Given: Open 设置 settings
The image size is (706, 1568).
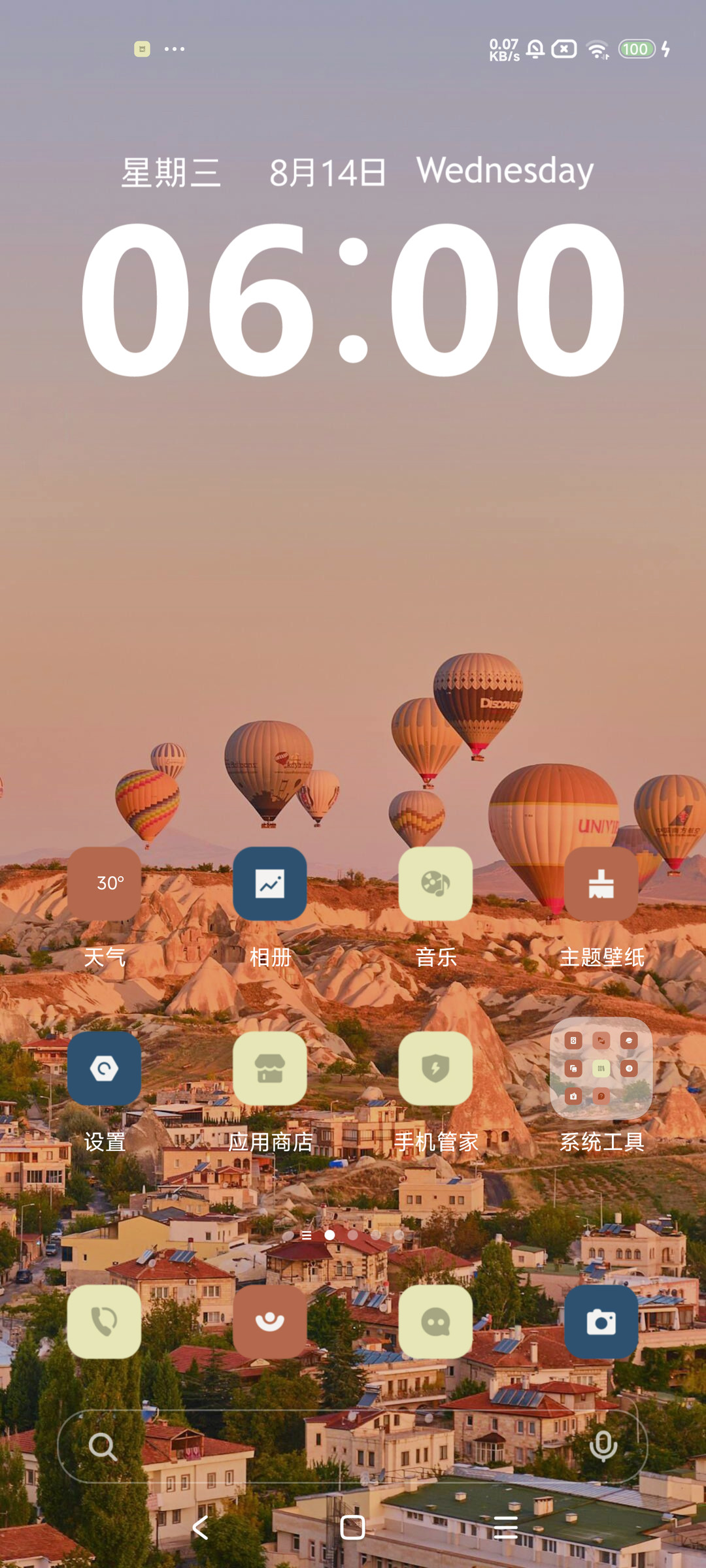Looking at the screenshot, I should click(x=105, y=1069).
